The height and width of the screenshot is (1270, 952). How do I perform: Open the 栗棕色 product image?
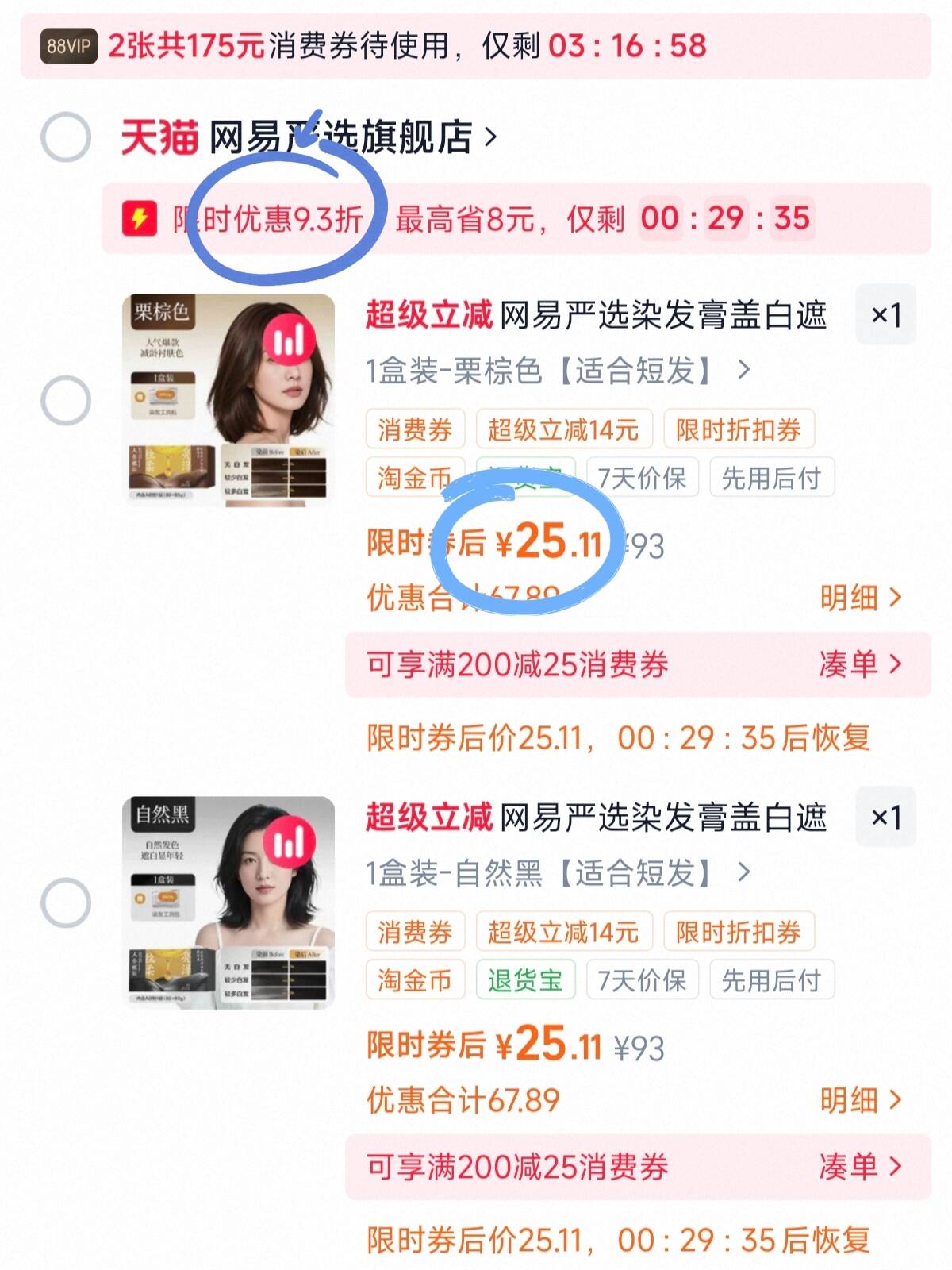[x=228, y=400]
